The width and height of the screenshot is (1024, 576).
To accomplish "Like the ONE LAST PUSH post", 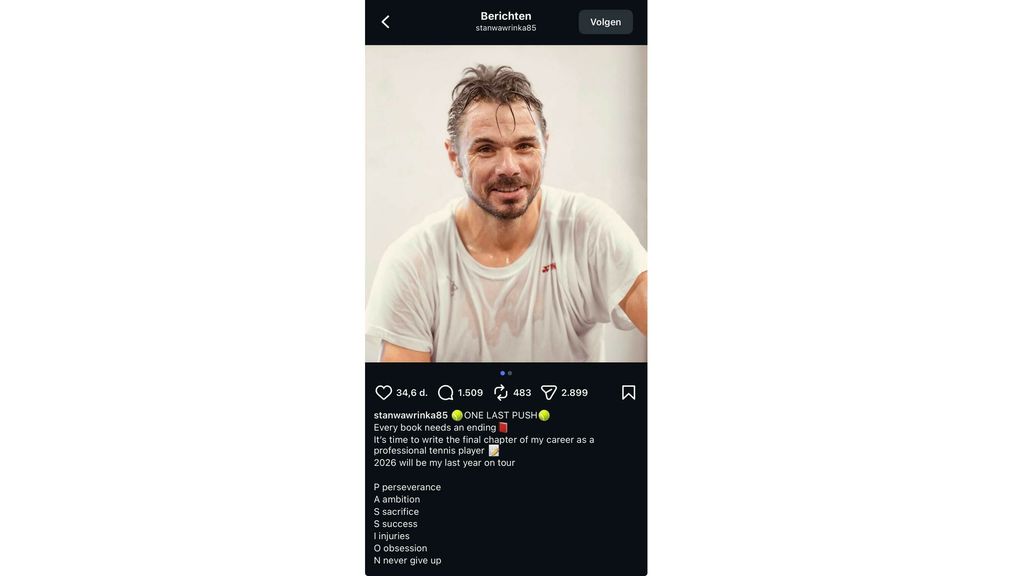I will pyautogui.click(x=384, y=393).
